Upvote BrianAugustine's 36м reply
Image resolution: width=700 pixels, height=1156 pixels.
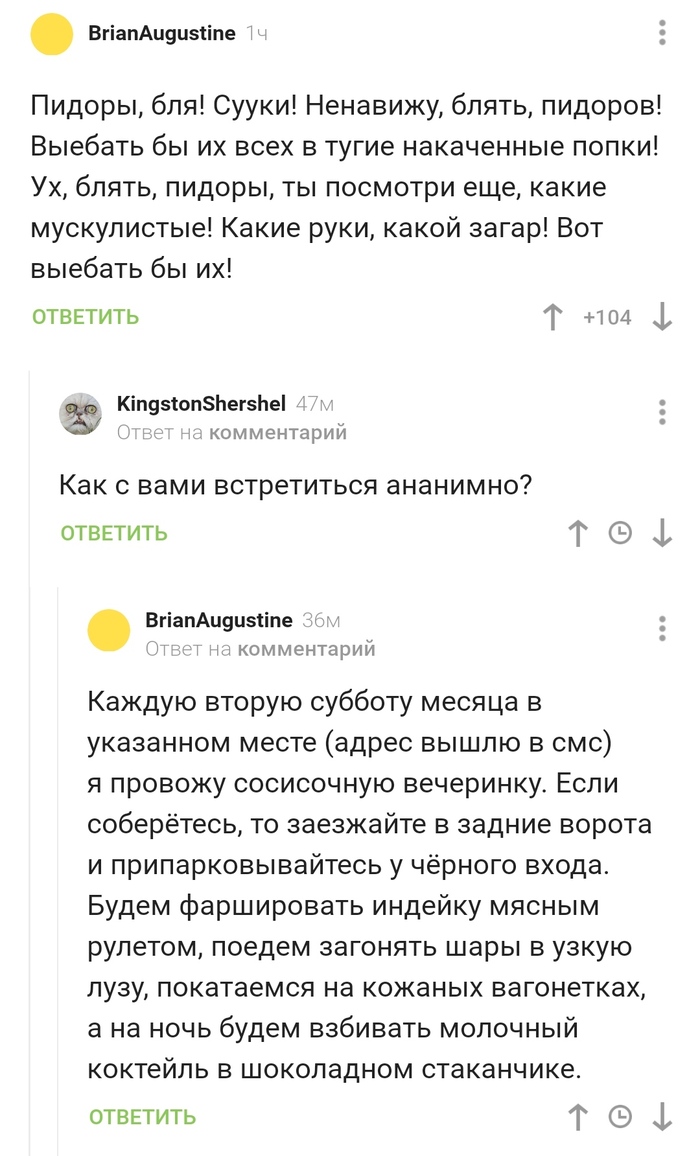coord(578,1116)
